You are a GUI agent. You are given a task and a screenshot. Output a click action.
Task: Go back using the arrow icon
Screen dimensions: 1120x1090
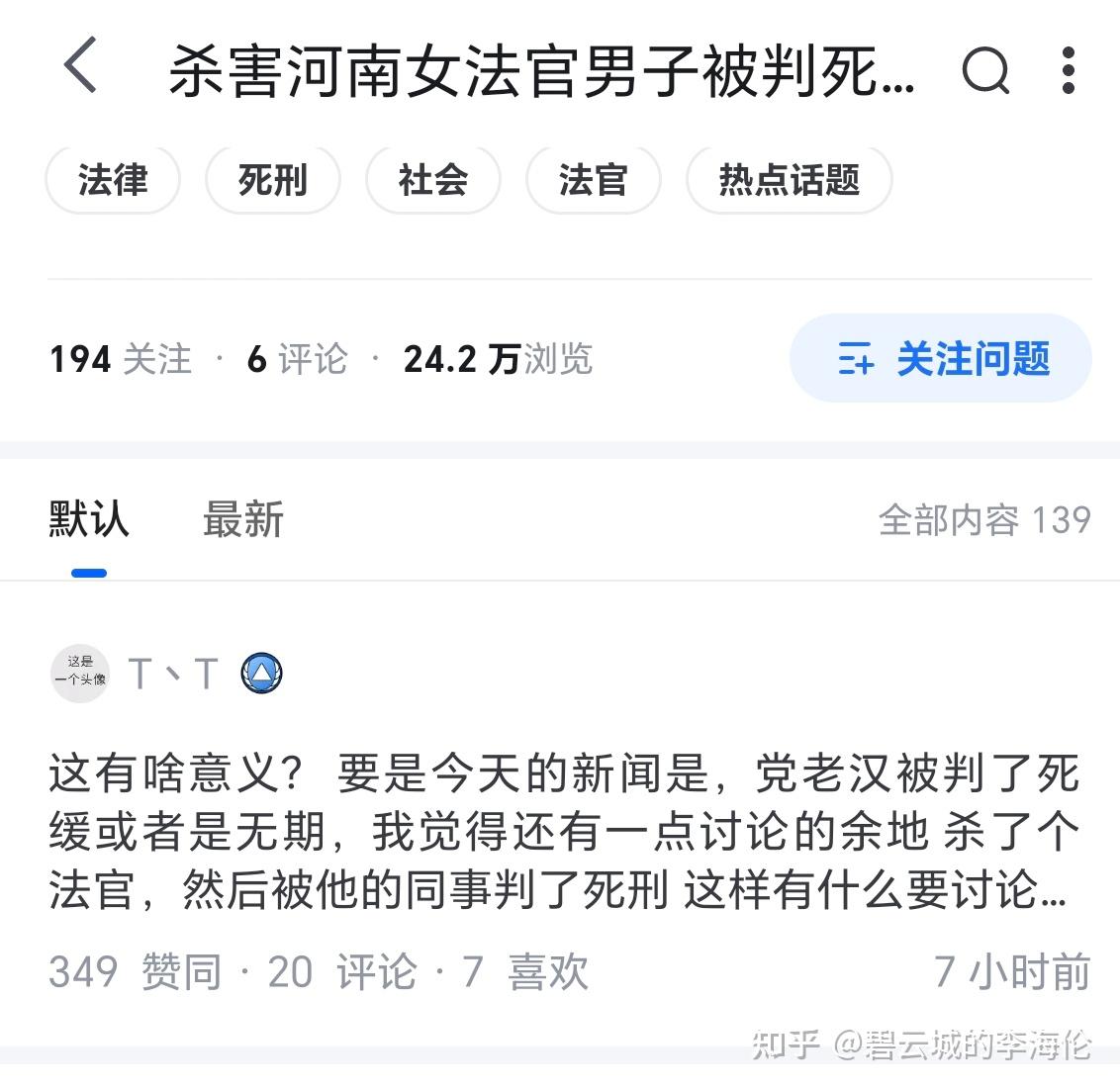click(x=81, y=66)
